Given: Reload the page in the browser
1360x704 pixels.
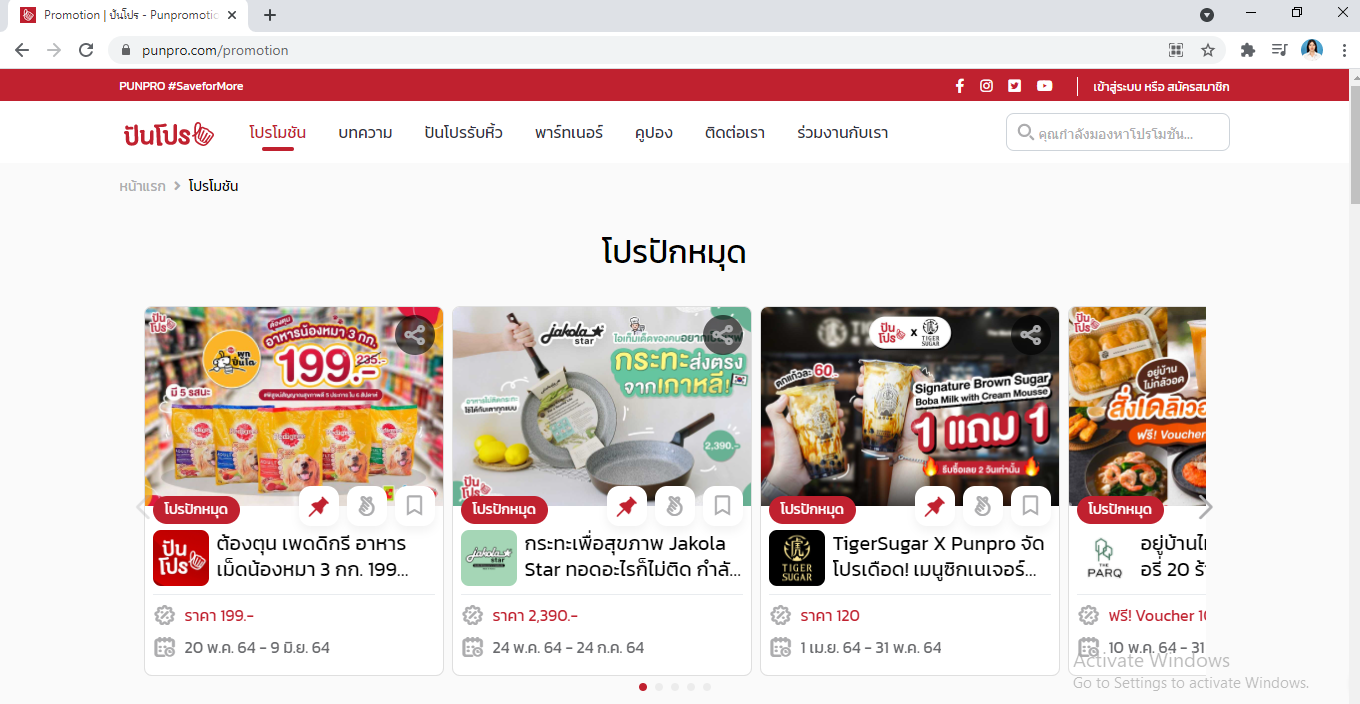Looking at the screenshot, I should tap(86, 50).
